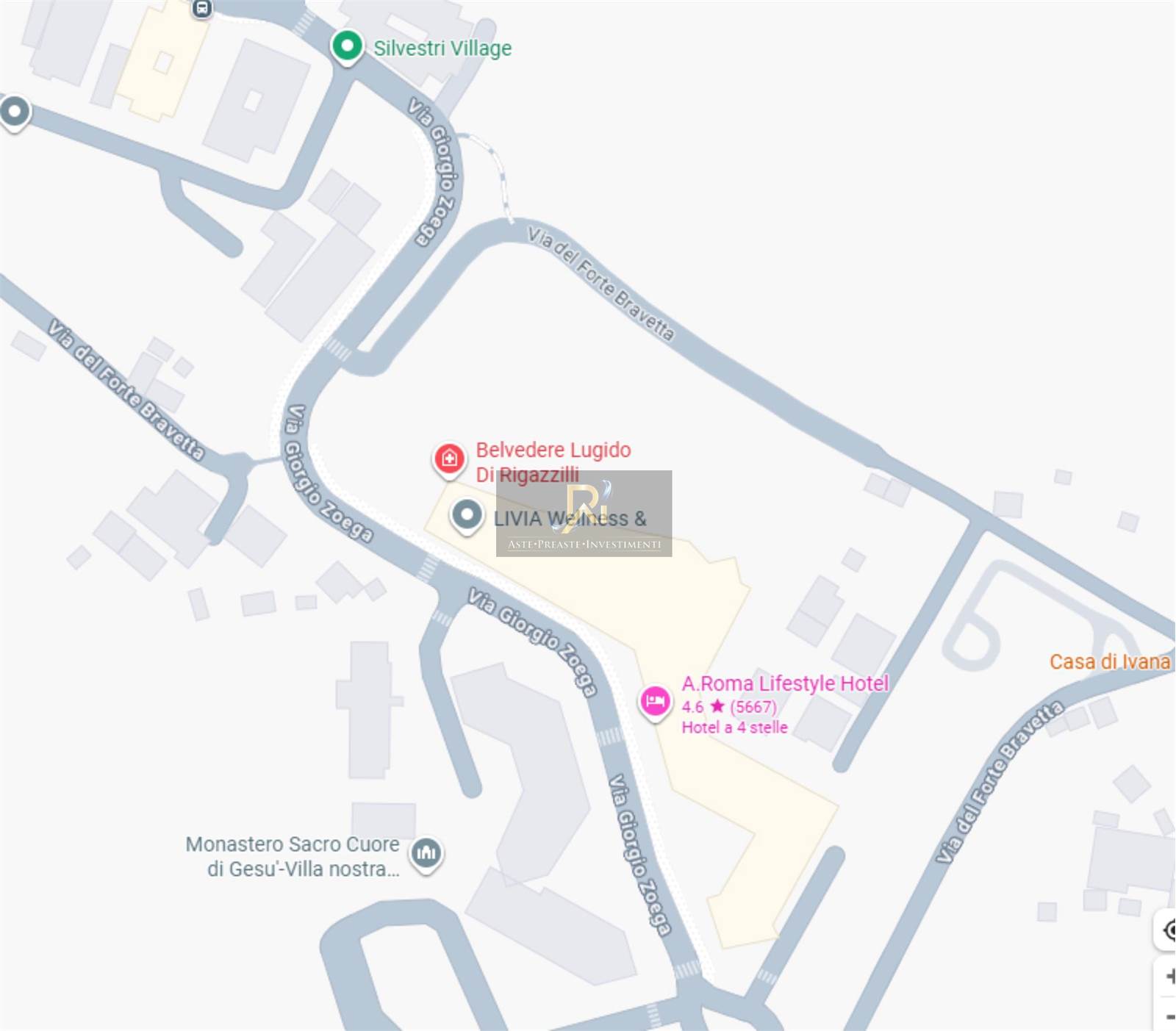Image resolution: width=1176 pixels, height=1031 pixels.
Task: Tap the LIVIA Wellness place pin
Action: click(x=467, y=516)
